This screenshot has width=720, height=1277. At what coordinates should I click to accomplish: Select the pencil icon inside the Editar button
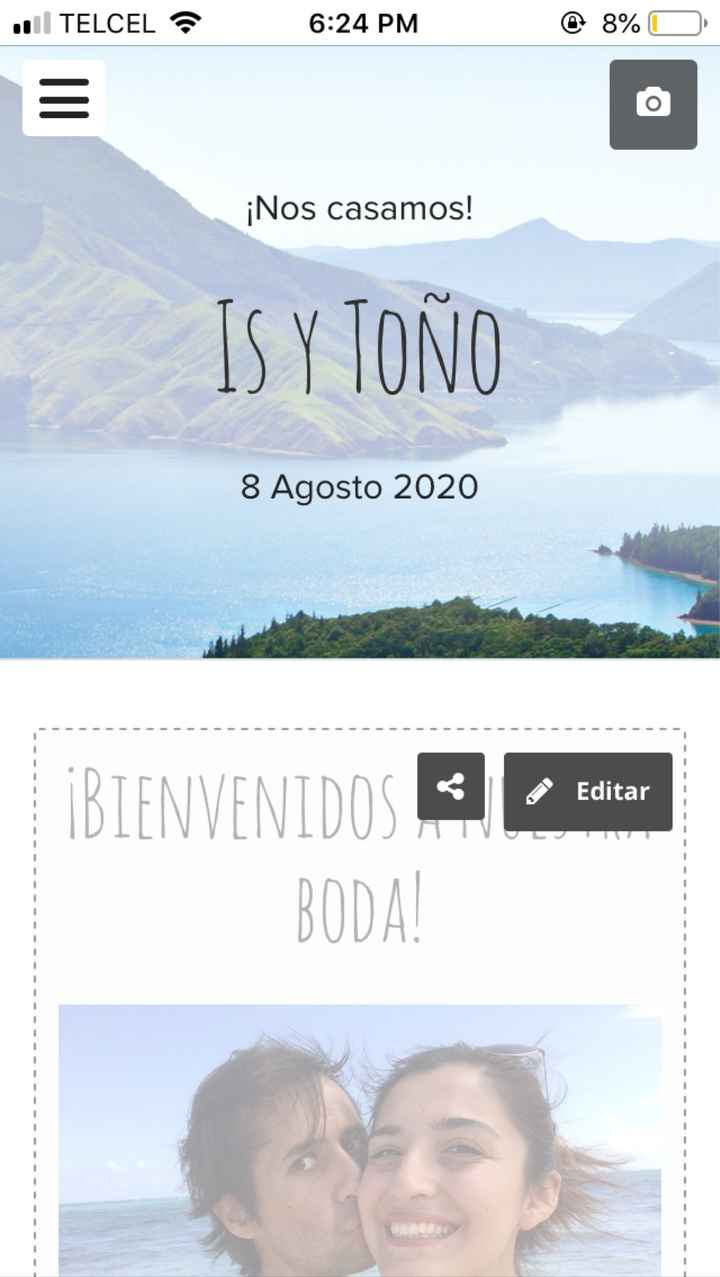tap(540, 789)
